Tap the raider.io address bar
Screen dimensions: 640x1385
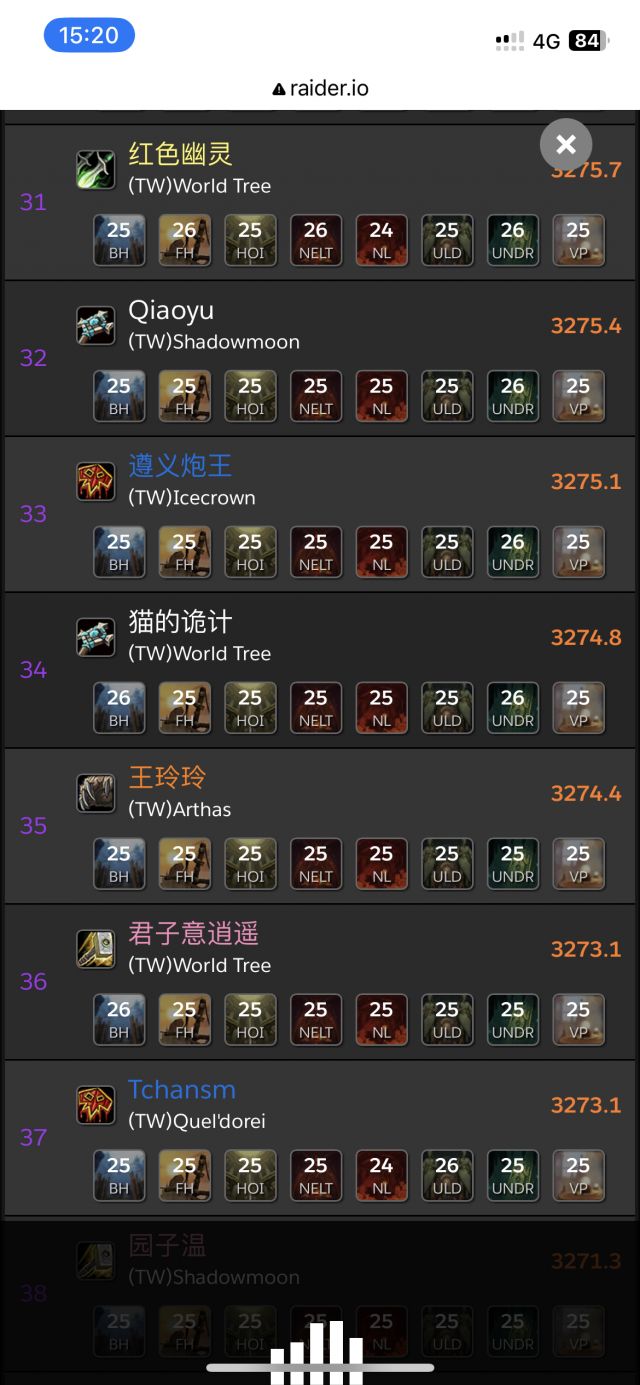point(320,88)
